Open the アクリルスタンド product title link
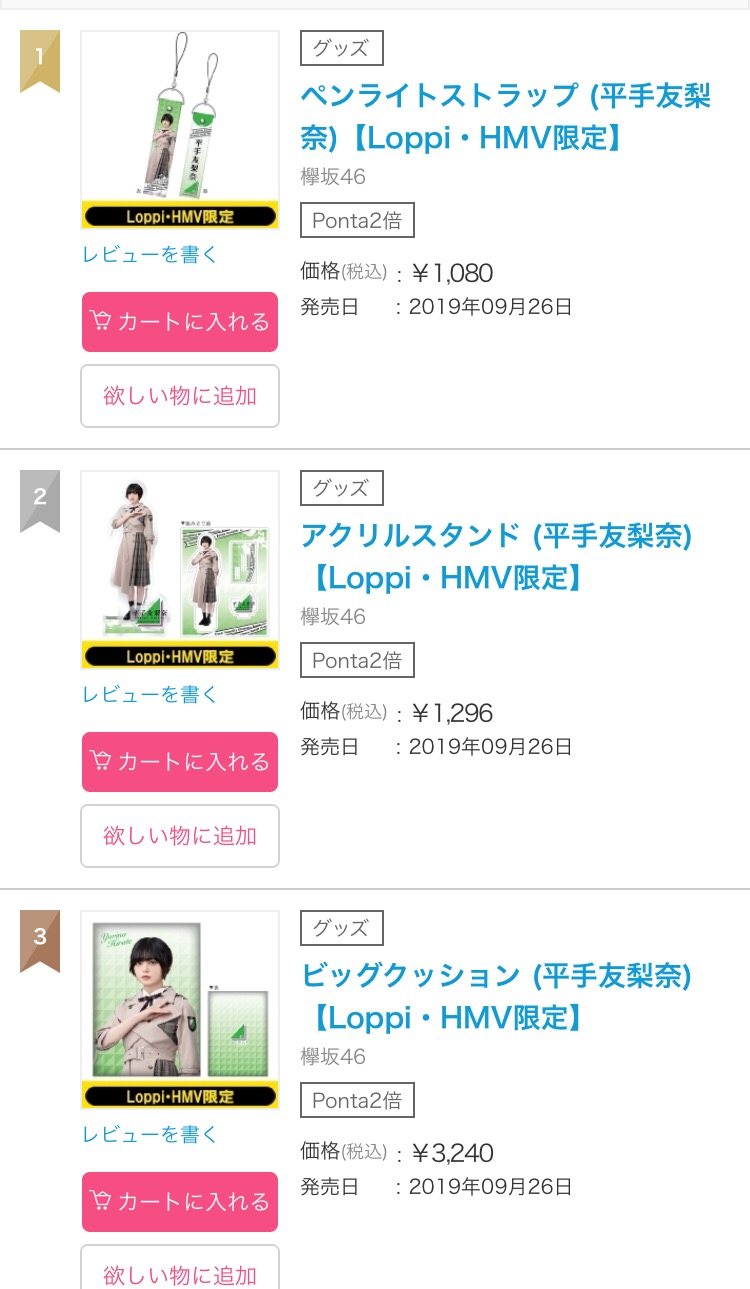 [x=496, y=556]
